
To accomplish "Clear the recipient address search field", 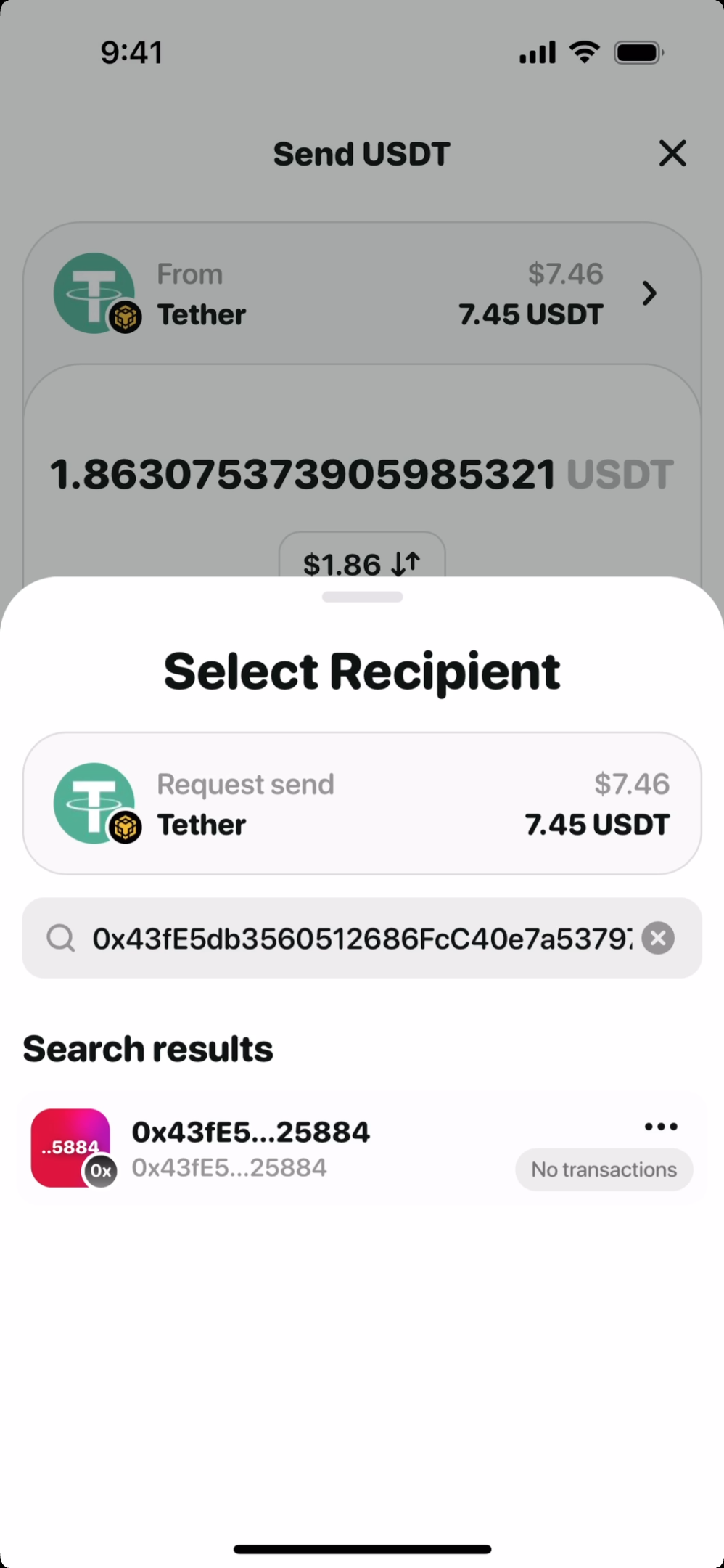I will pos(658,938).
